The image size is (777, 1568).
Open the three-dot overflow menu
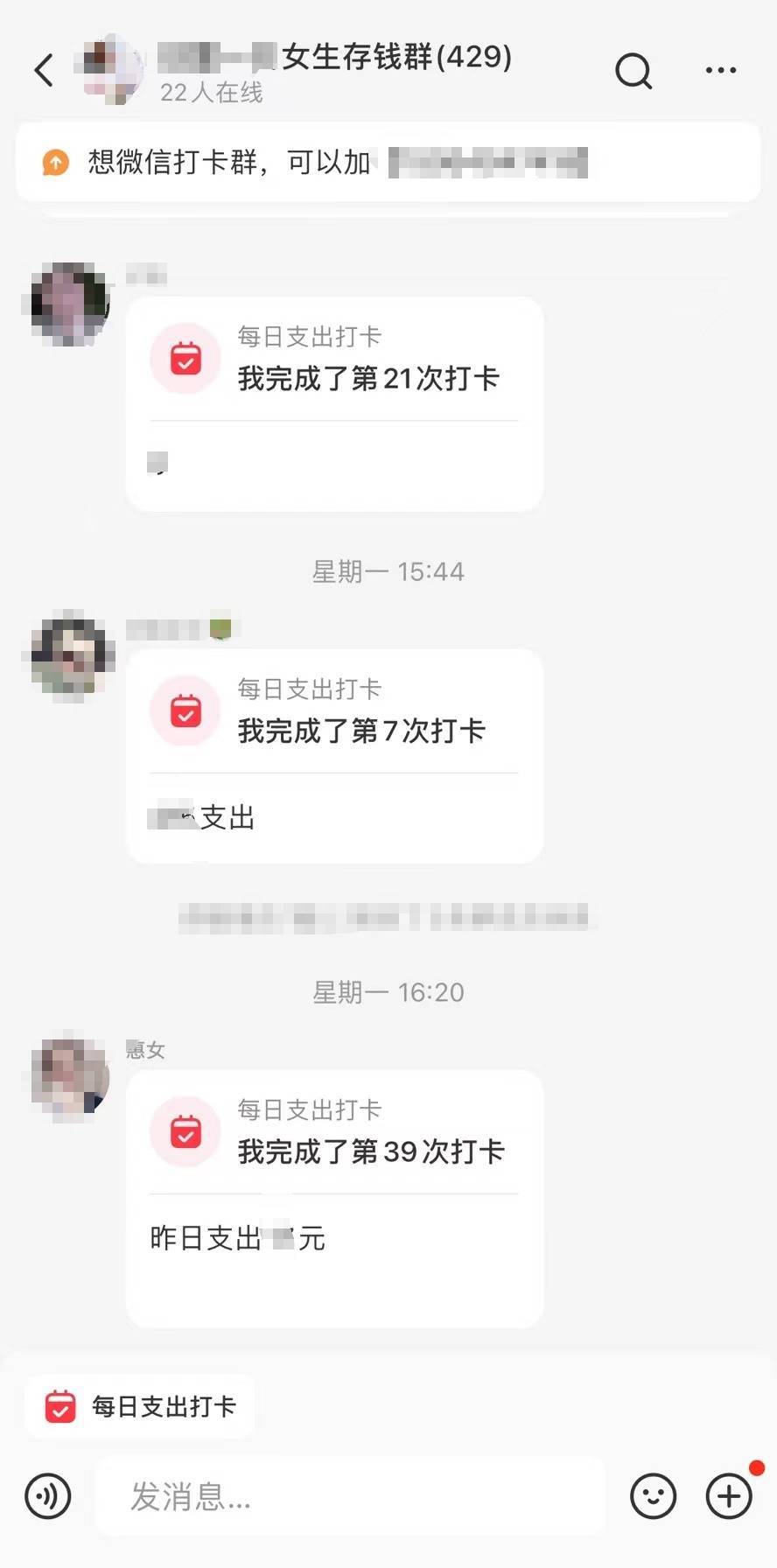[x=720, y=70]
